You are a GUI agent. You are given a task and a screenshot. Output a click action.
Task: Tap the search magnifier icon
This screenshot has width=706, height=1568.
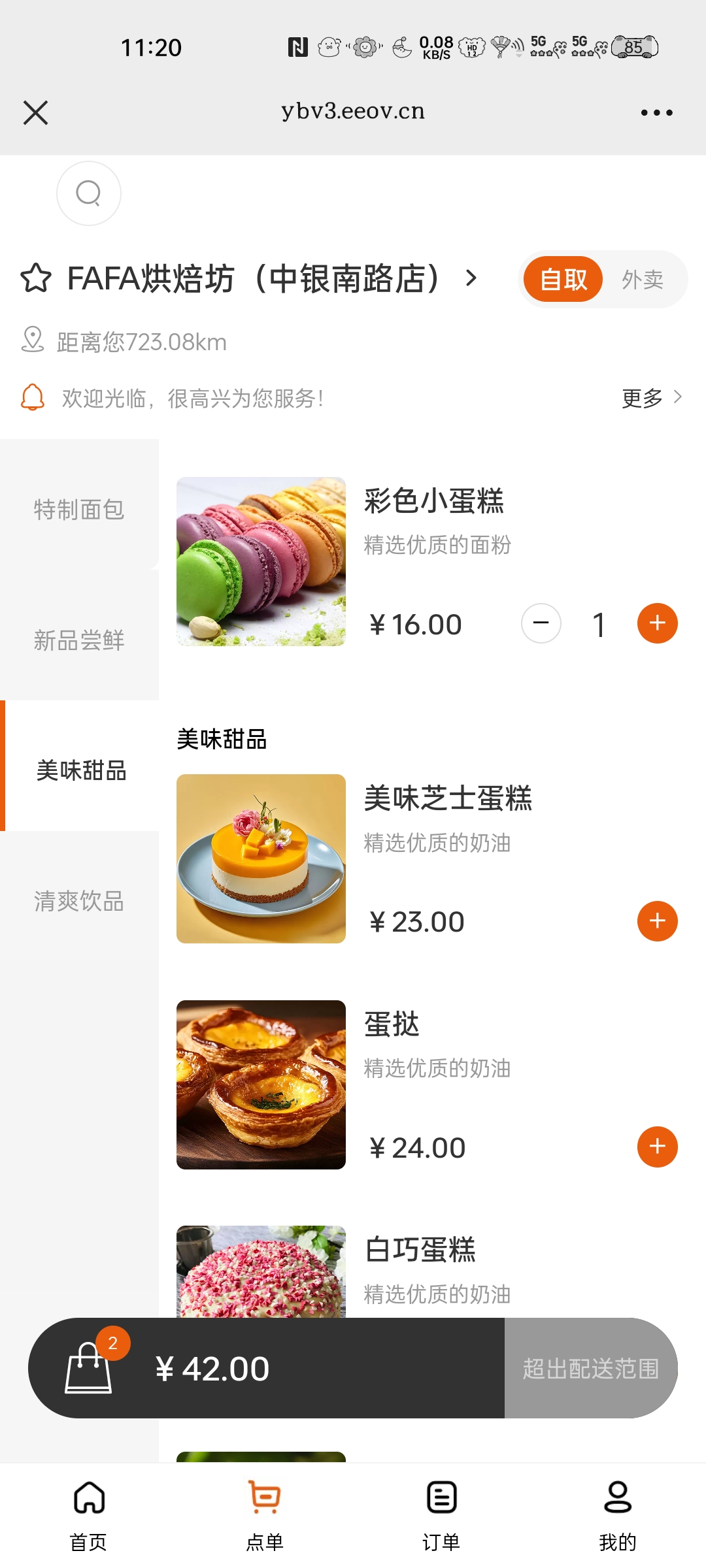[x=89, y=193]
